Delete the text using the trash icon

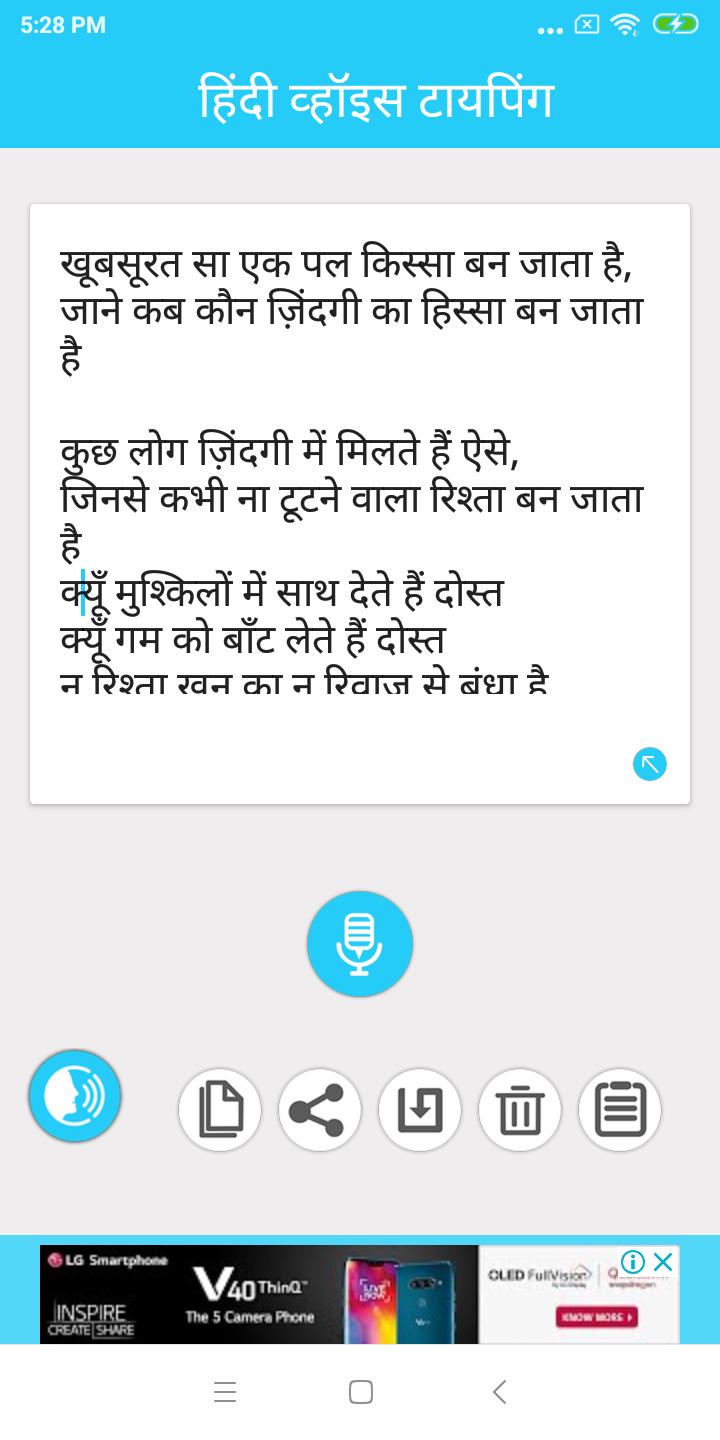[520, 1109]
